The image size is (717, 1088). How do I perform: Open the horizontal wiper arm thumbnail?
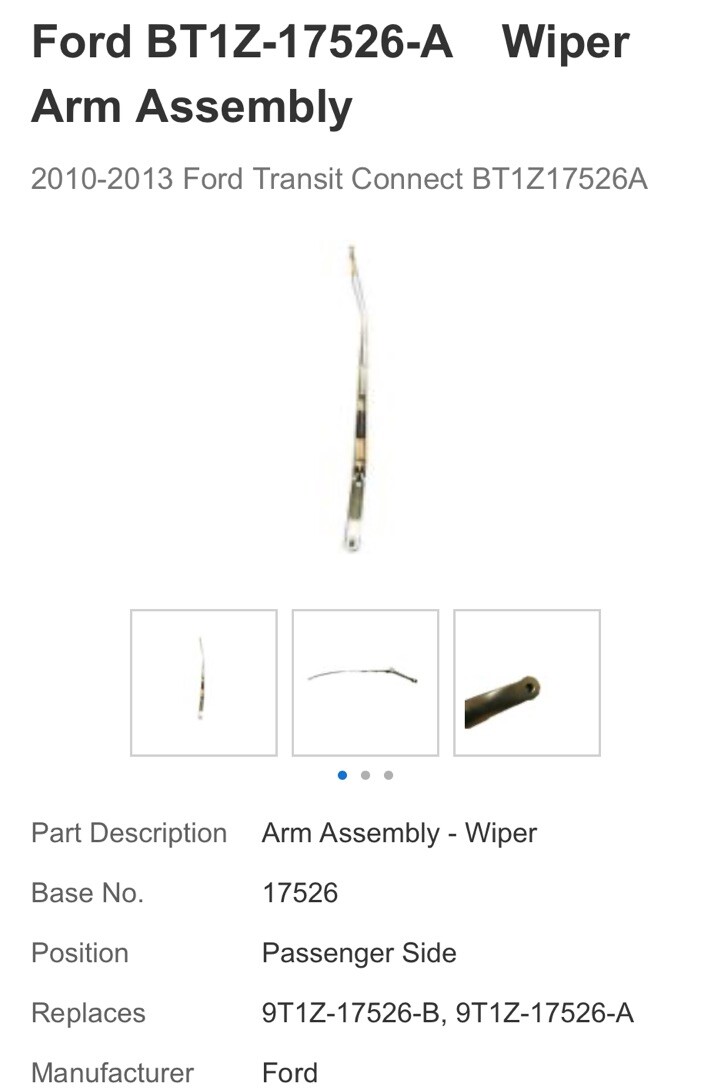(x=365, y=682)
